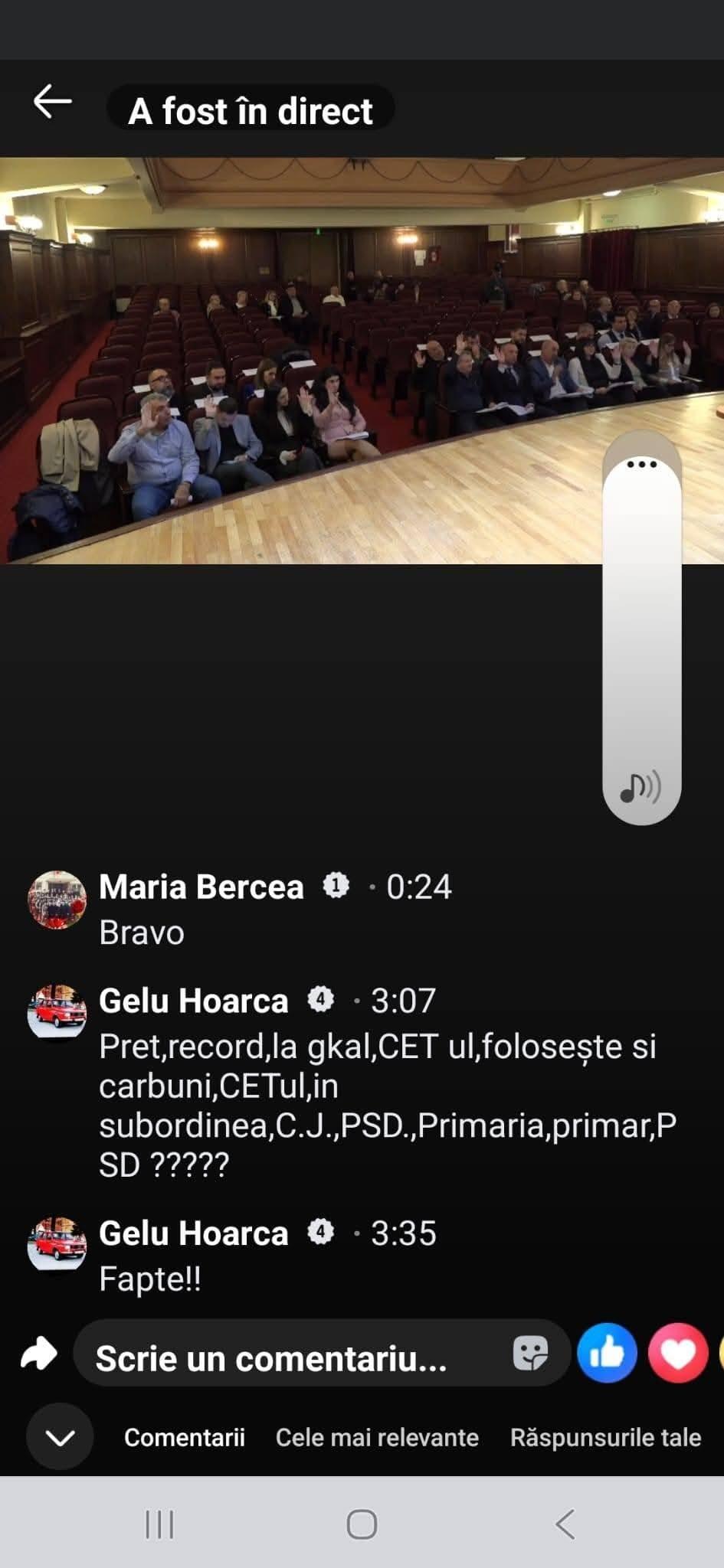Screen dimensions: 724x1568
Task: Jump to the 3:35 comment timestamp
Action: click(403, 1233)
